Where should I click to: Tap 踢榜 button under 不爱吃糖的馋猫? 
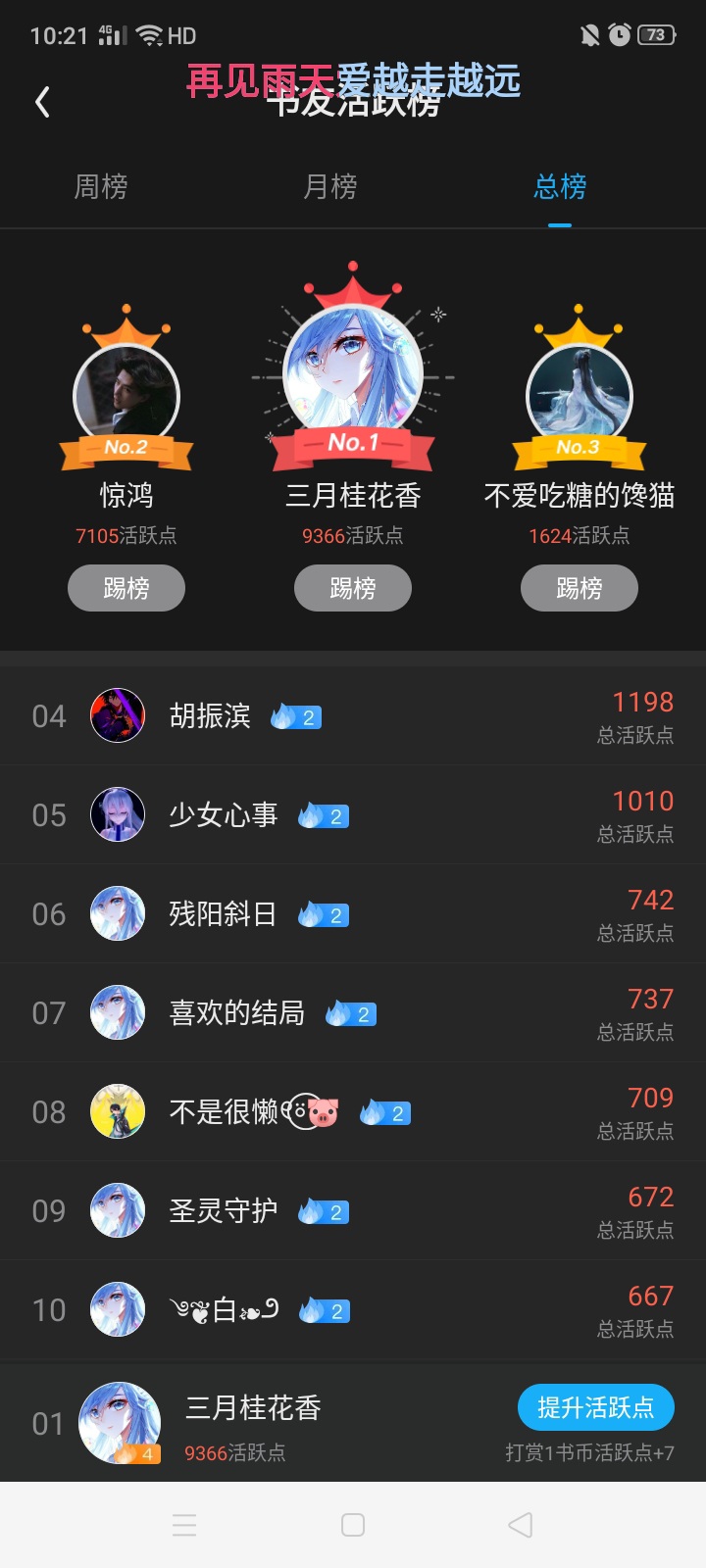(x=580, y=588)
